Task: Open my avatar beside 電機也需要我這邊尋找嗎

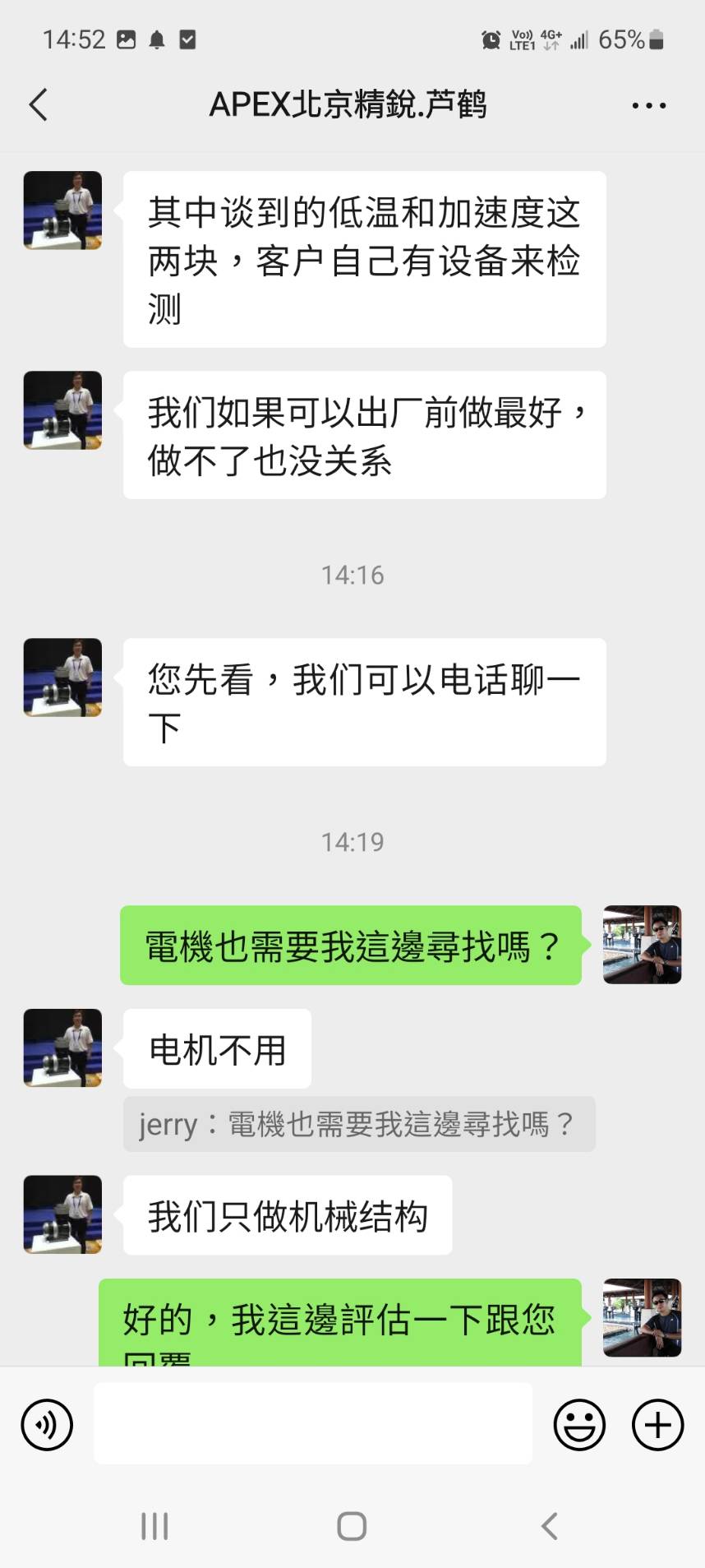Action: 642,945
